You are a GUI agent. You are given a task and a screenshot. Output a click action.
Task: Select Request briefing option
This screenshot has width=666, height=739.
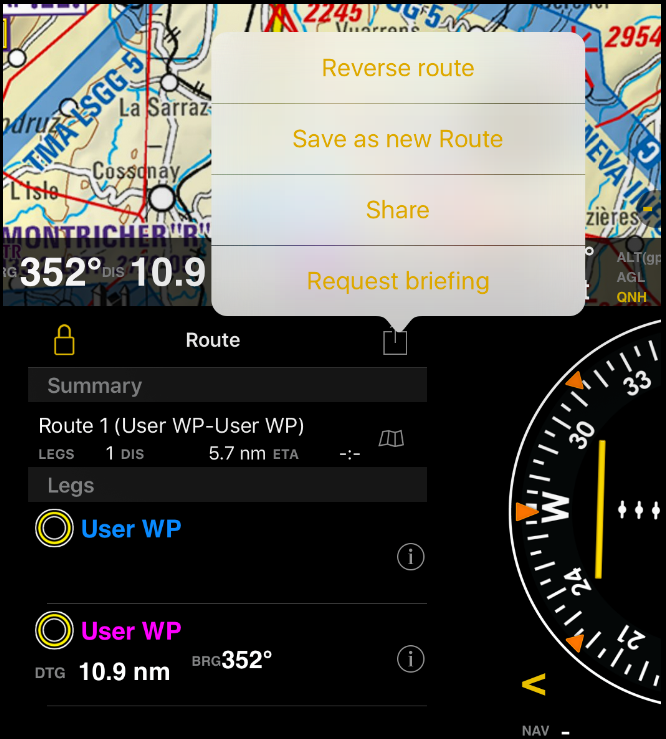[x=397, y=281]
